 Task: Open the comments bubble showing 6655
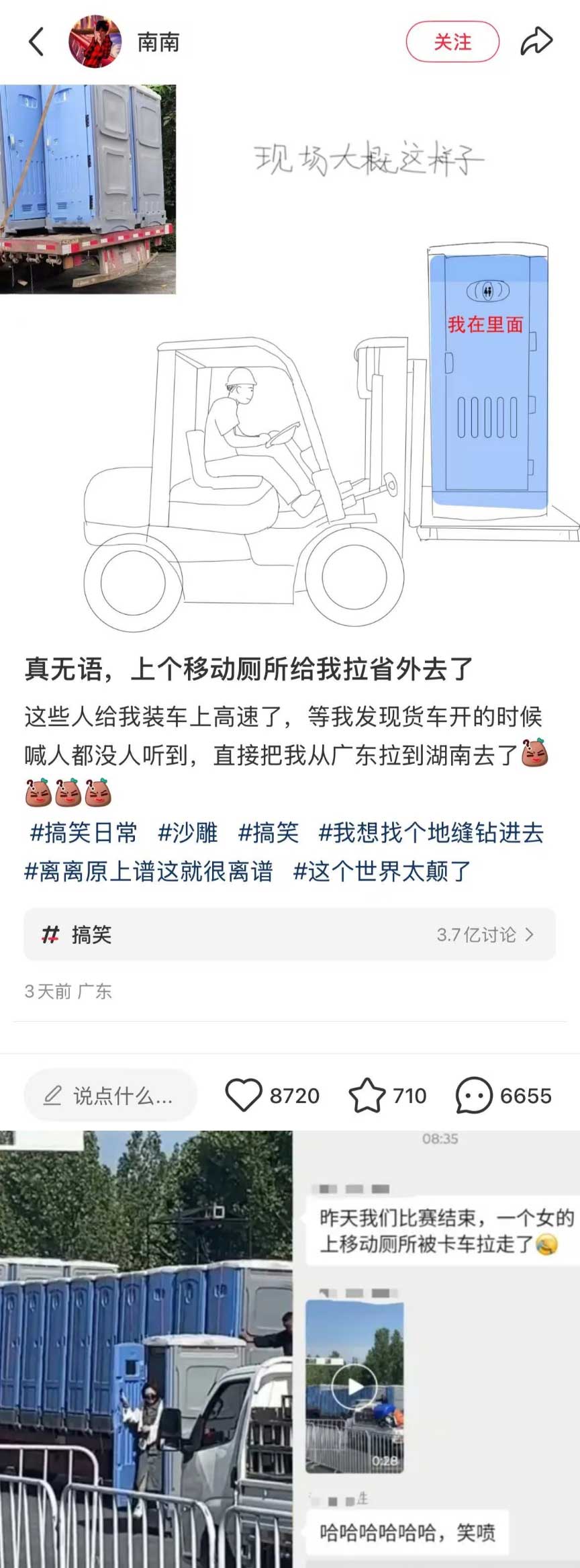(x=474, y=1095)
